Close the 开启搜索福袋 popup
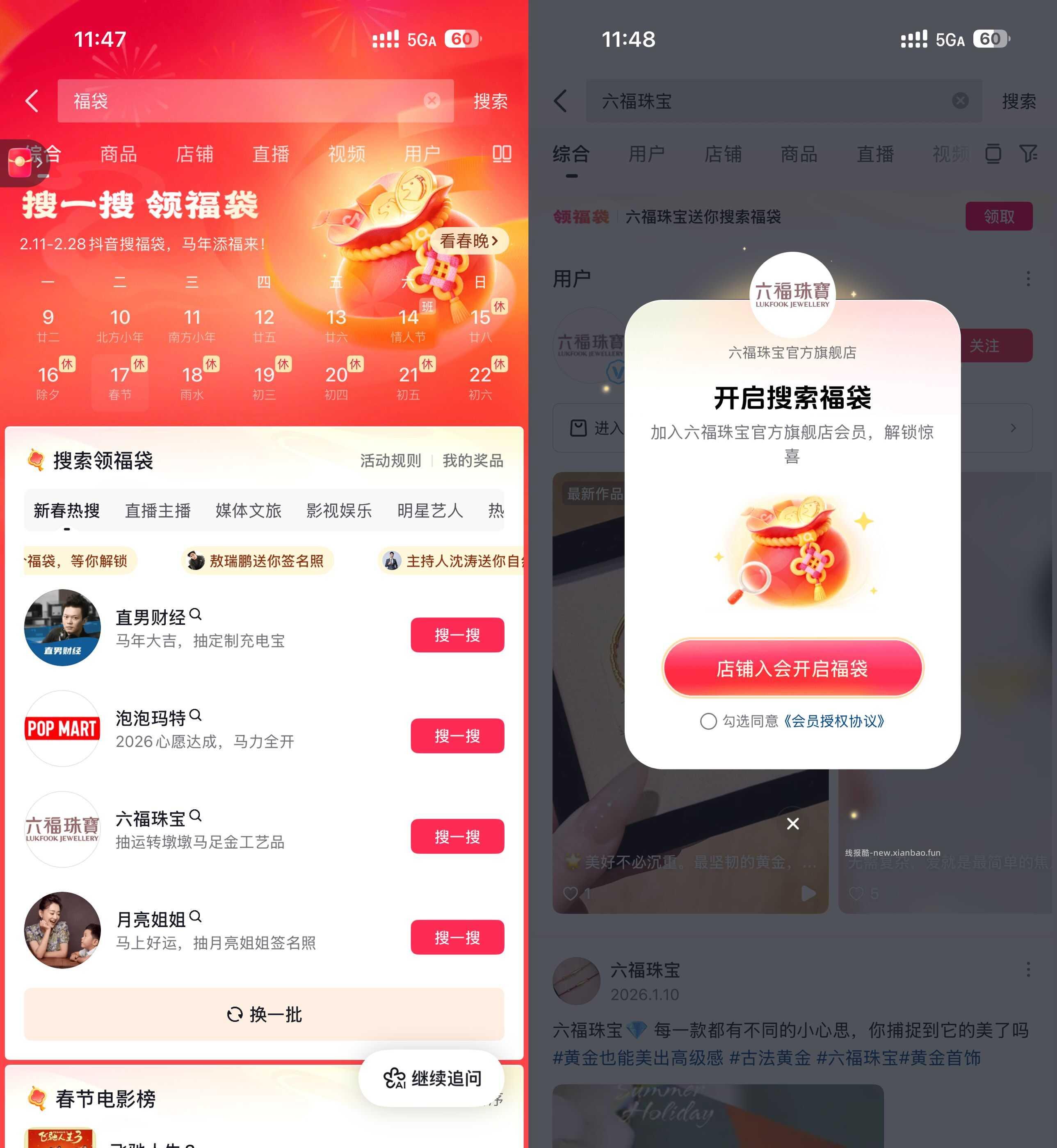The height and width of the screenshot is (1148, 1057). point(792,823)
